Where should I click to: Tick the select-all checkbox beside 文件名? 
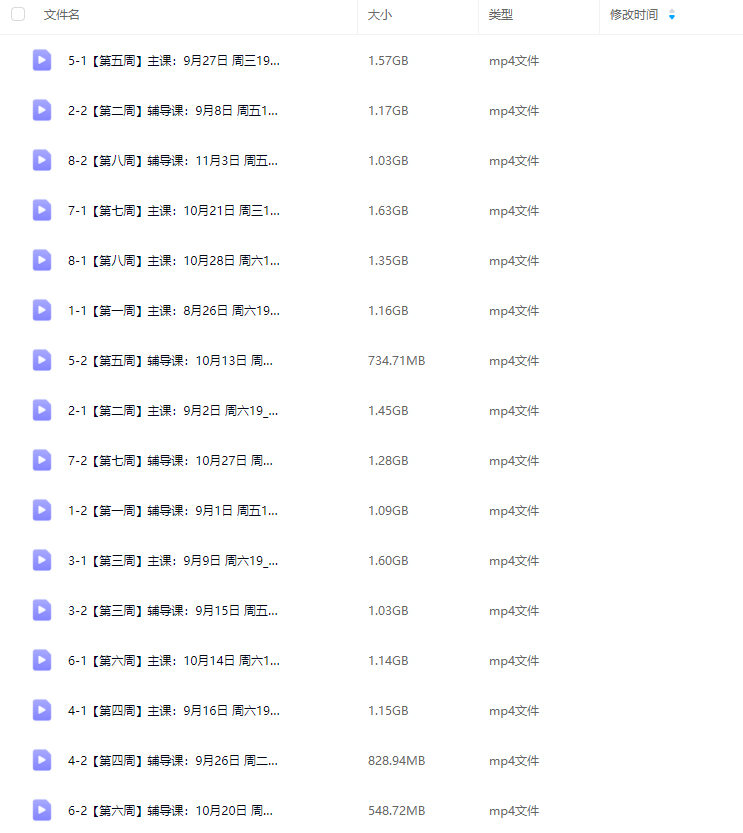pos(18,15)
